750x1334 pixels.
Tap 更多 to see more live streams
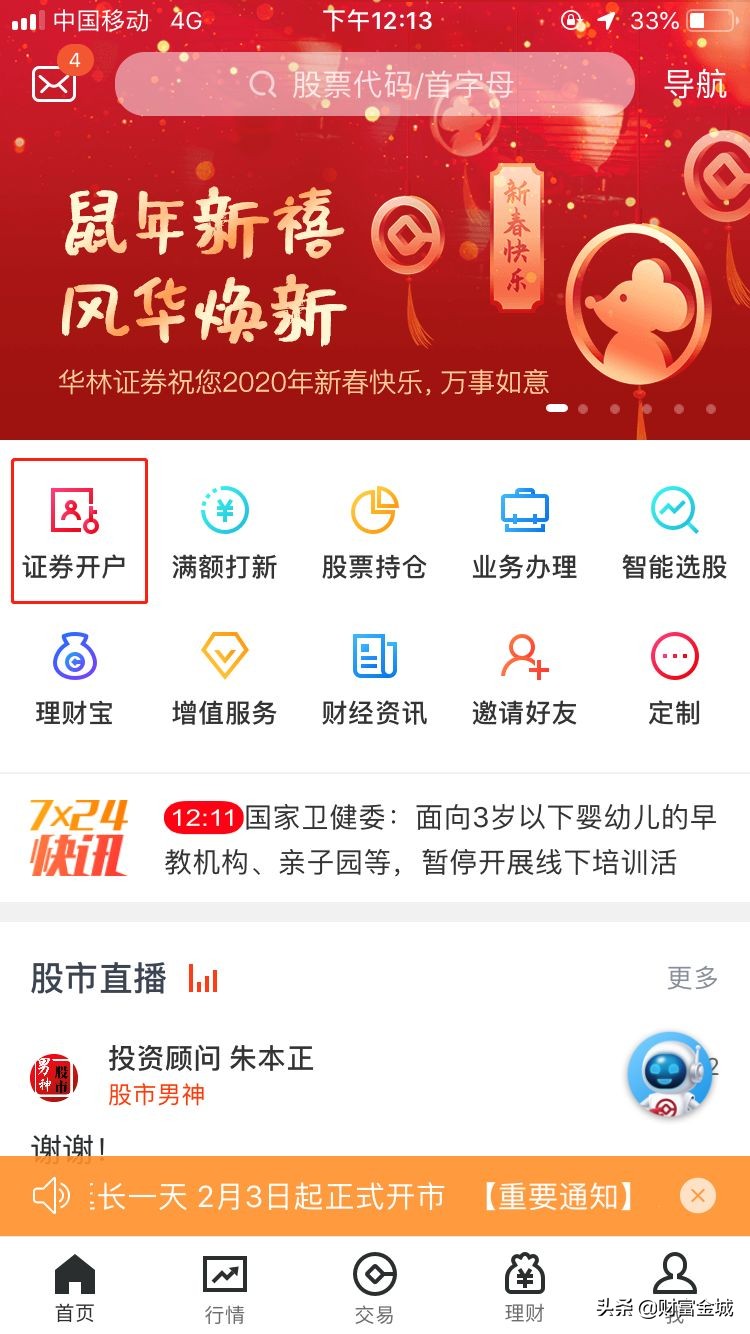(x=691, y=979)
